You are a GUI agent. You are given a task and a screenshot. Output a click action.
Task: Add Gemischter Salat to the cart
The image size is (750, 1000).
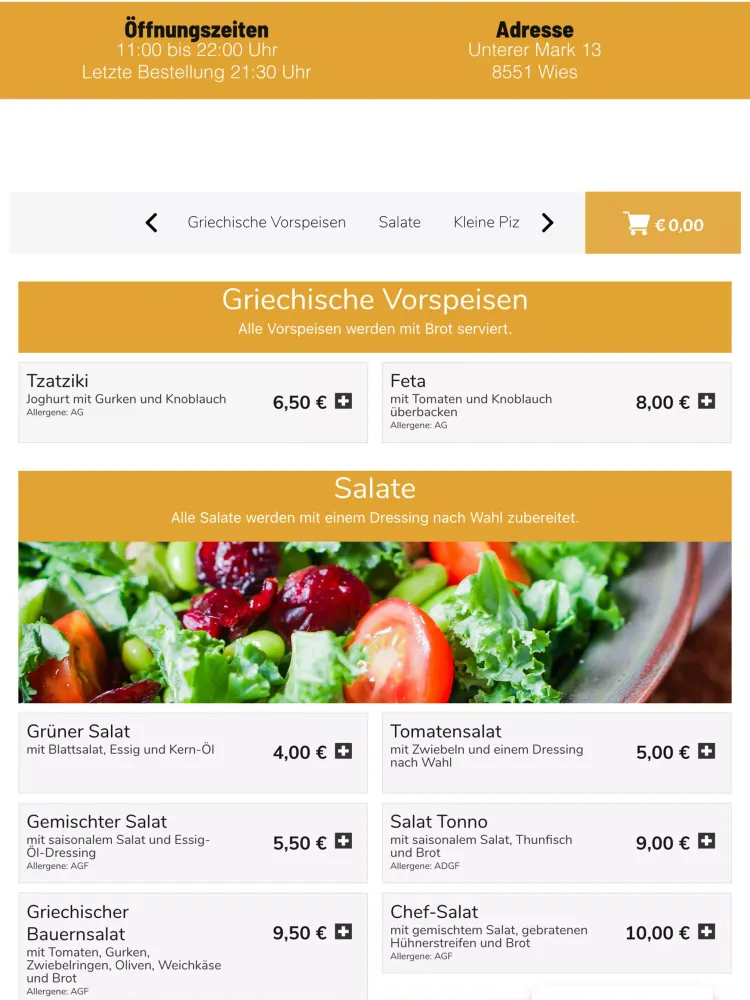point(343,842)
